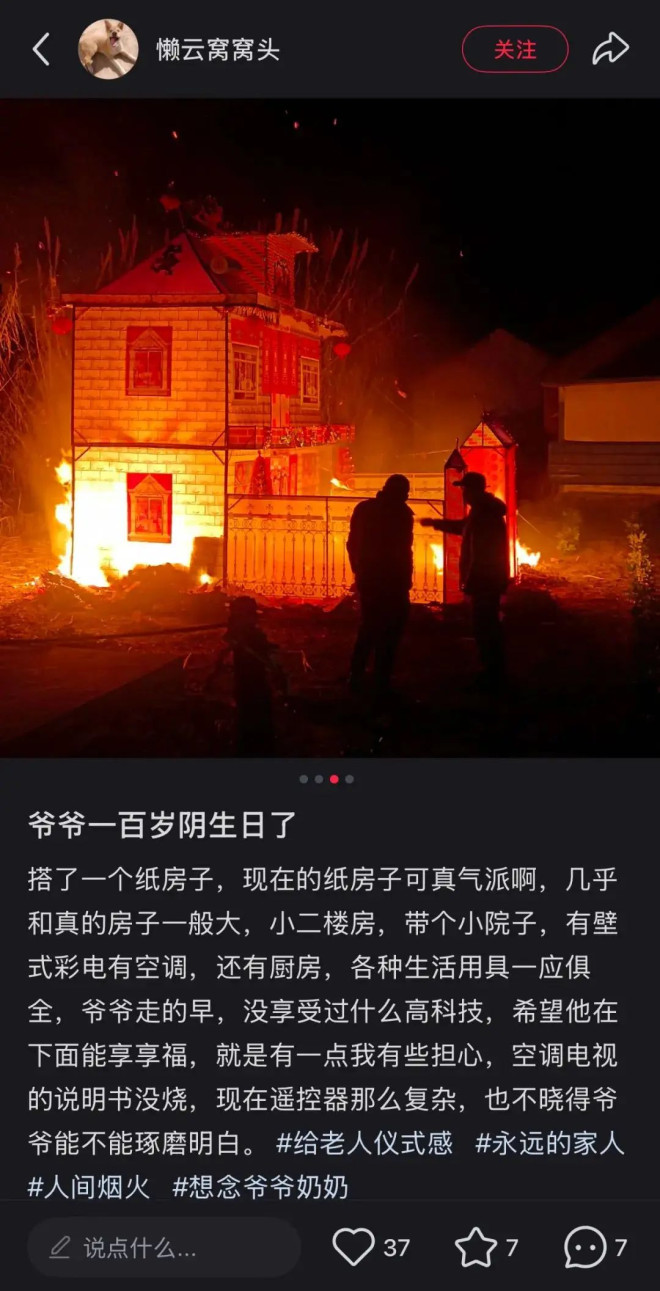
Task: Open 懒云窝窝头's profile avatar
Action: pos(108,49)
